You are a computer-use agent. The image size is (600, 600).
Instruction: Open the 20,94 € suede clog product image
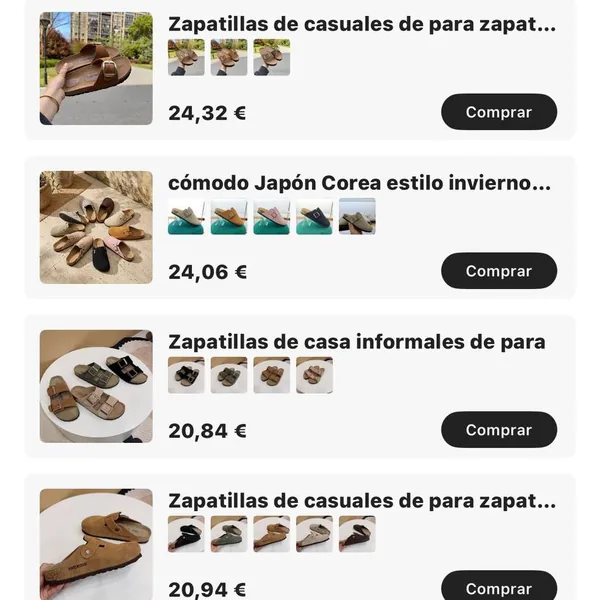(96, 543)
